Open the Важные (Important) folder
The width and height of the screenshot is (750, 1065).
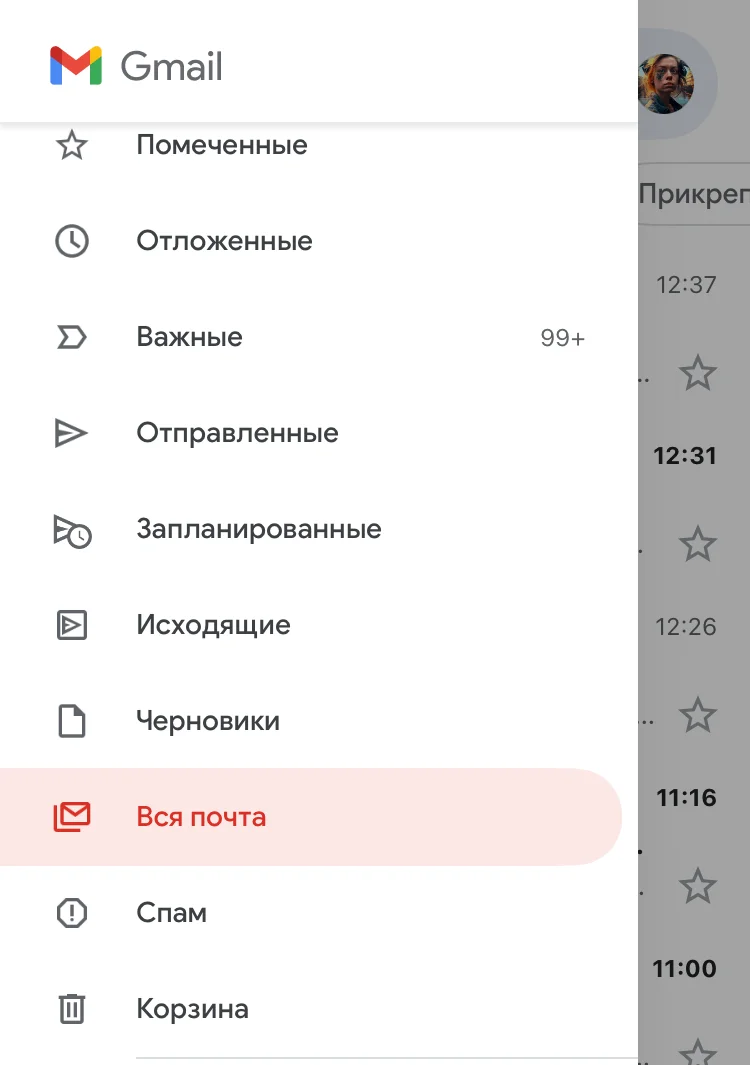[x=190, y=337]
